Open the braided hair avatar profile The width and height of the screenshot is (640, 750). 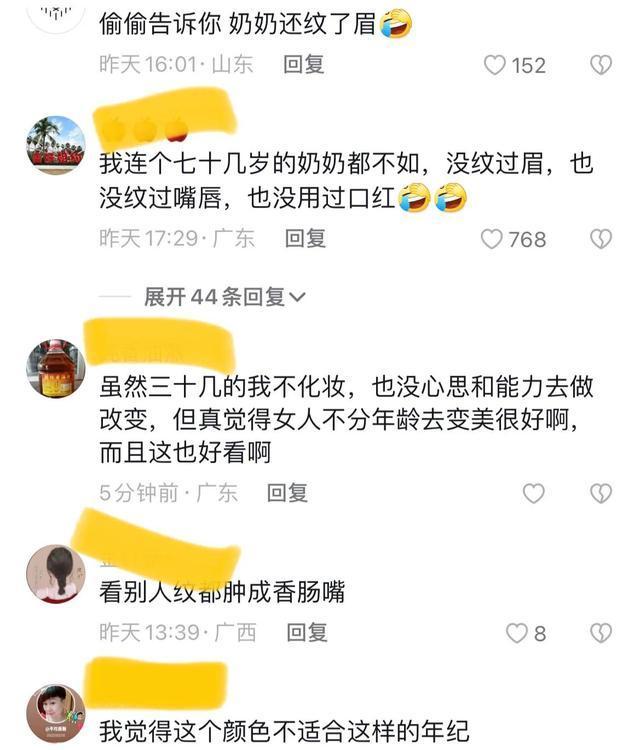tap(55, 574)
